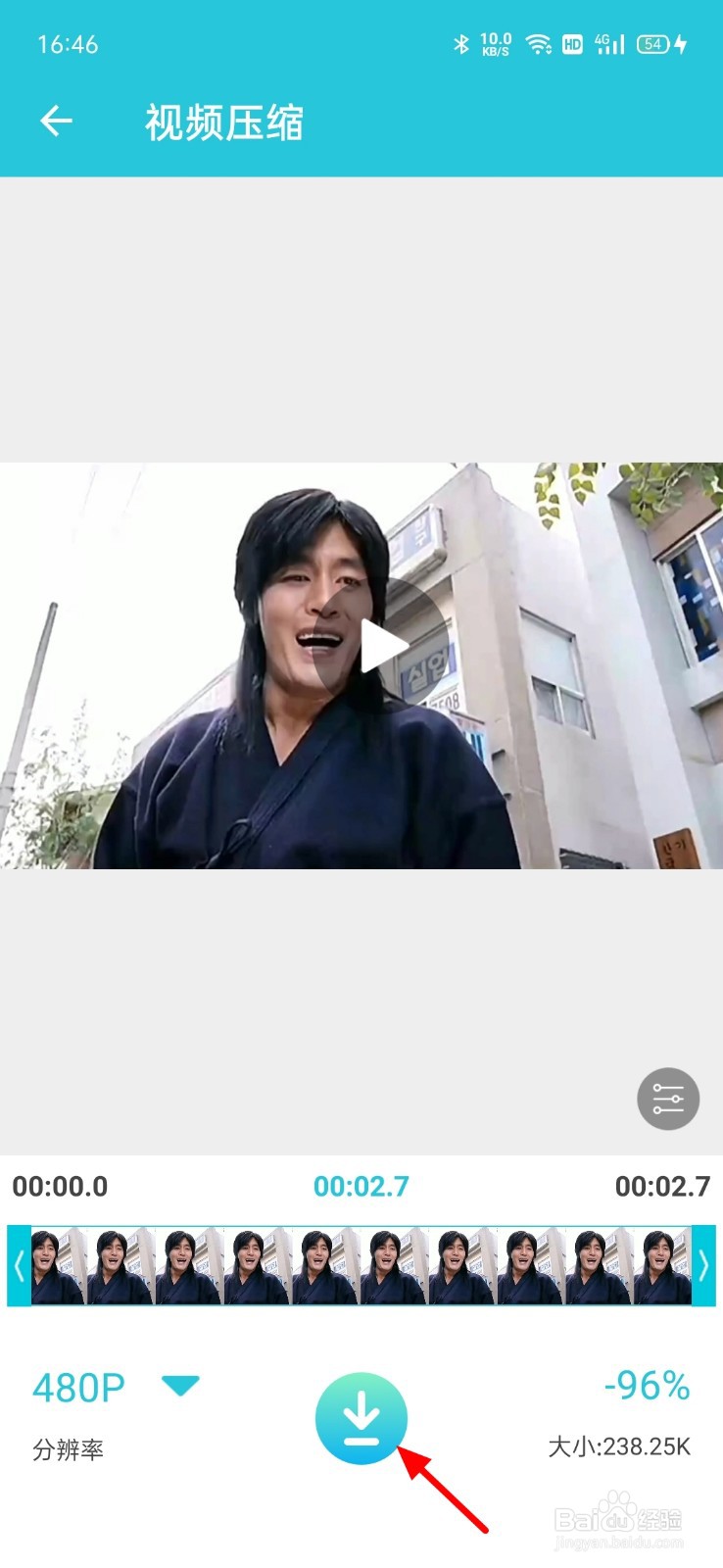
Task: Tap the play button on the video
Action: 382,647
